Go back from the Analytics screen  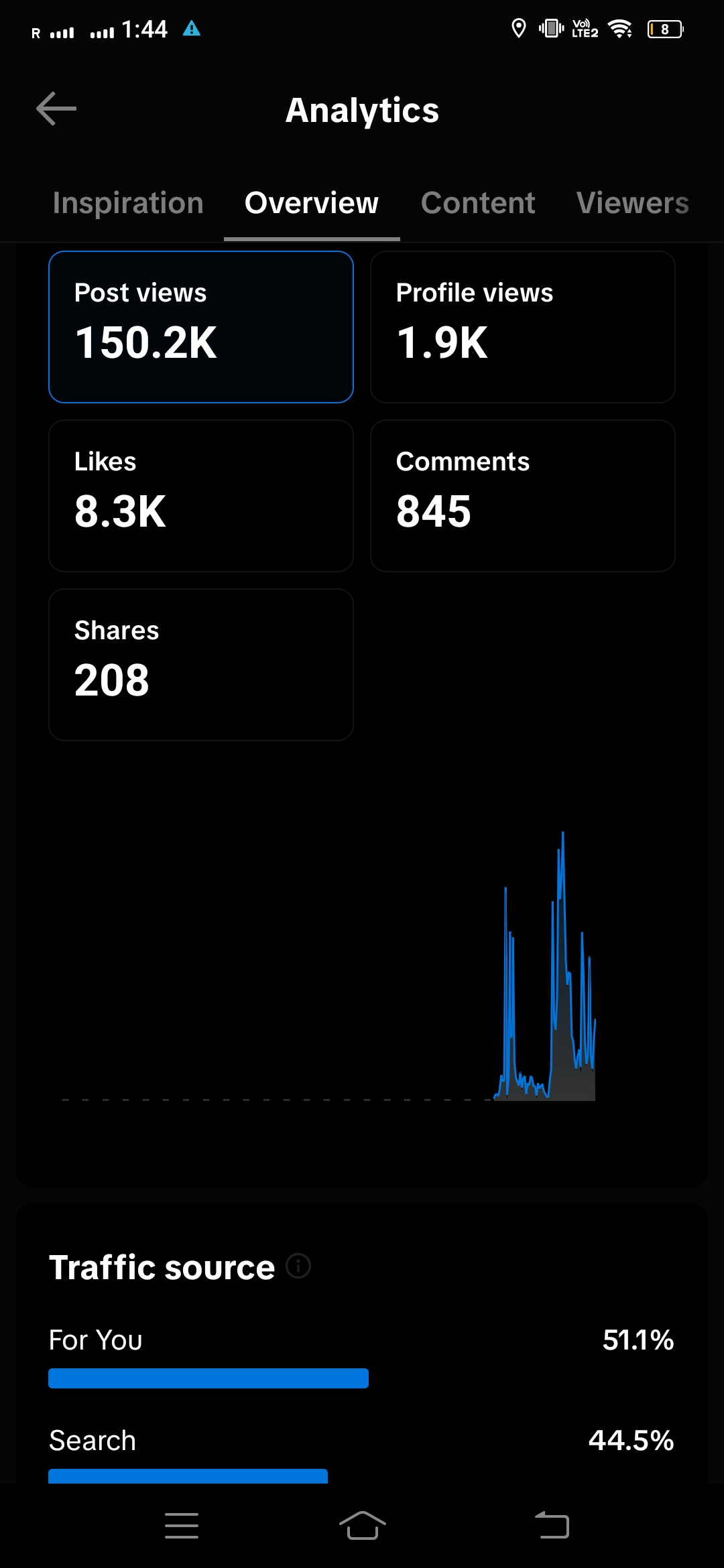point(56,109)
